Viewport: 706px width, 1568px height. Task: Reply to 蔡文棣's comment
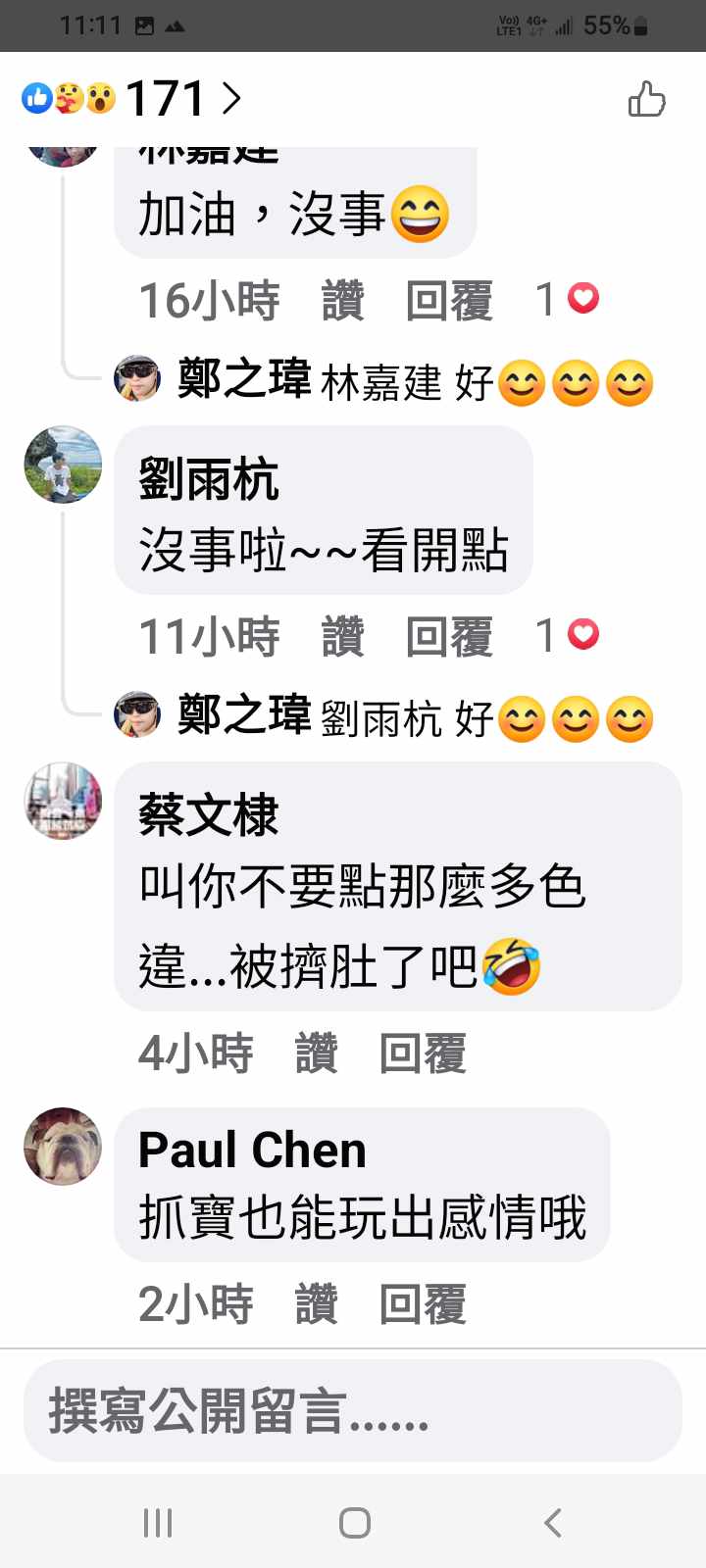coord(423,1054)
